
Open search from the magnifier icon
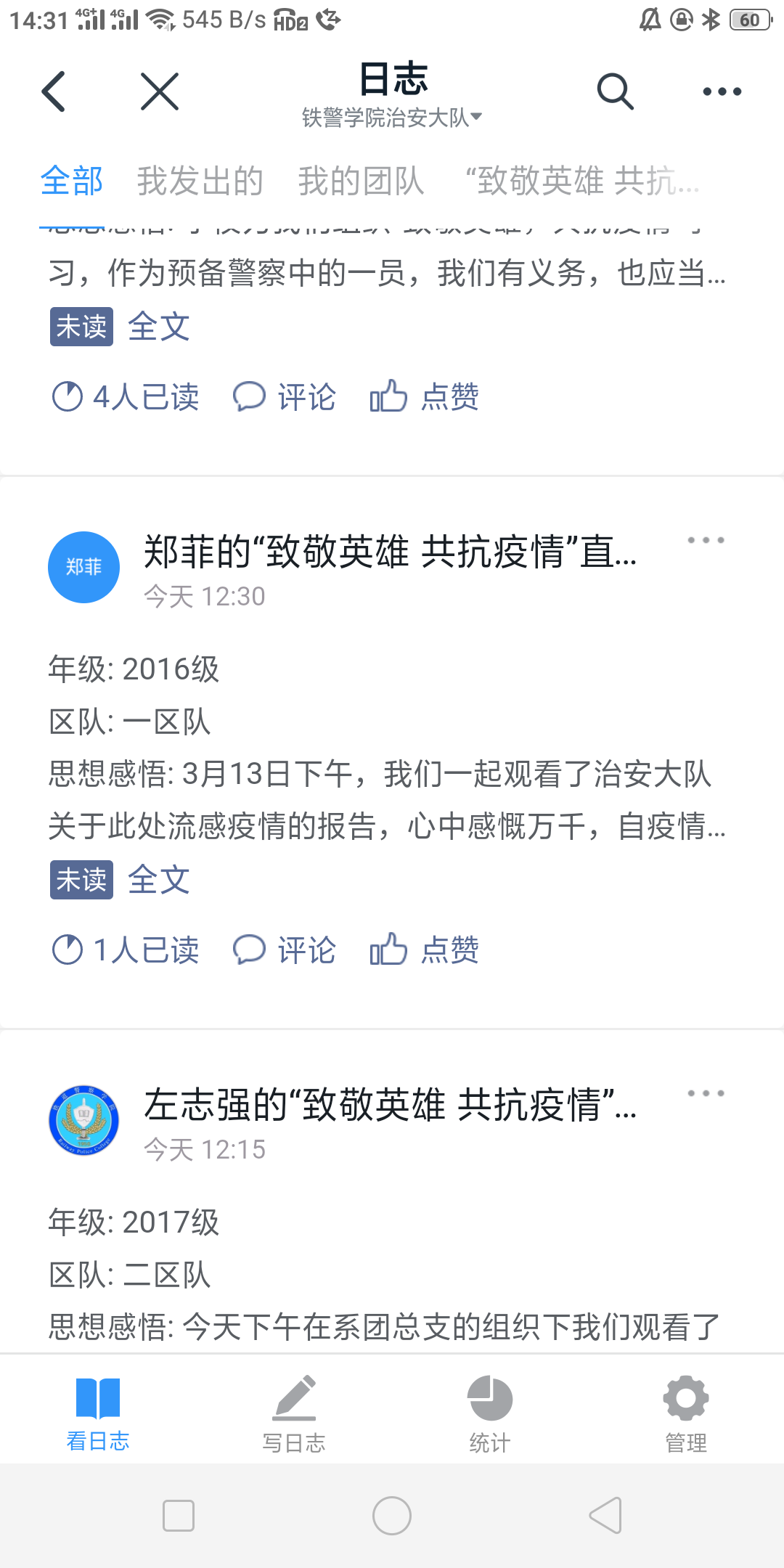(x=616, y=91)
